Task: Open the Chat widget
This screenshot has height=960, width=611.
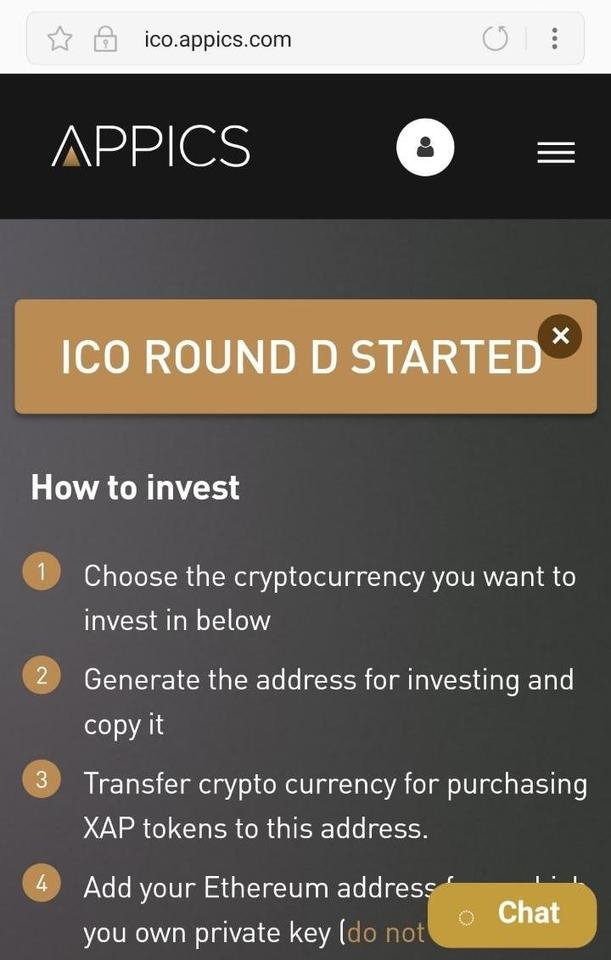Action: click(512, 913)
